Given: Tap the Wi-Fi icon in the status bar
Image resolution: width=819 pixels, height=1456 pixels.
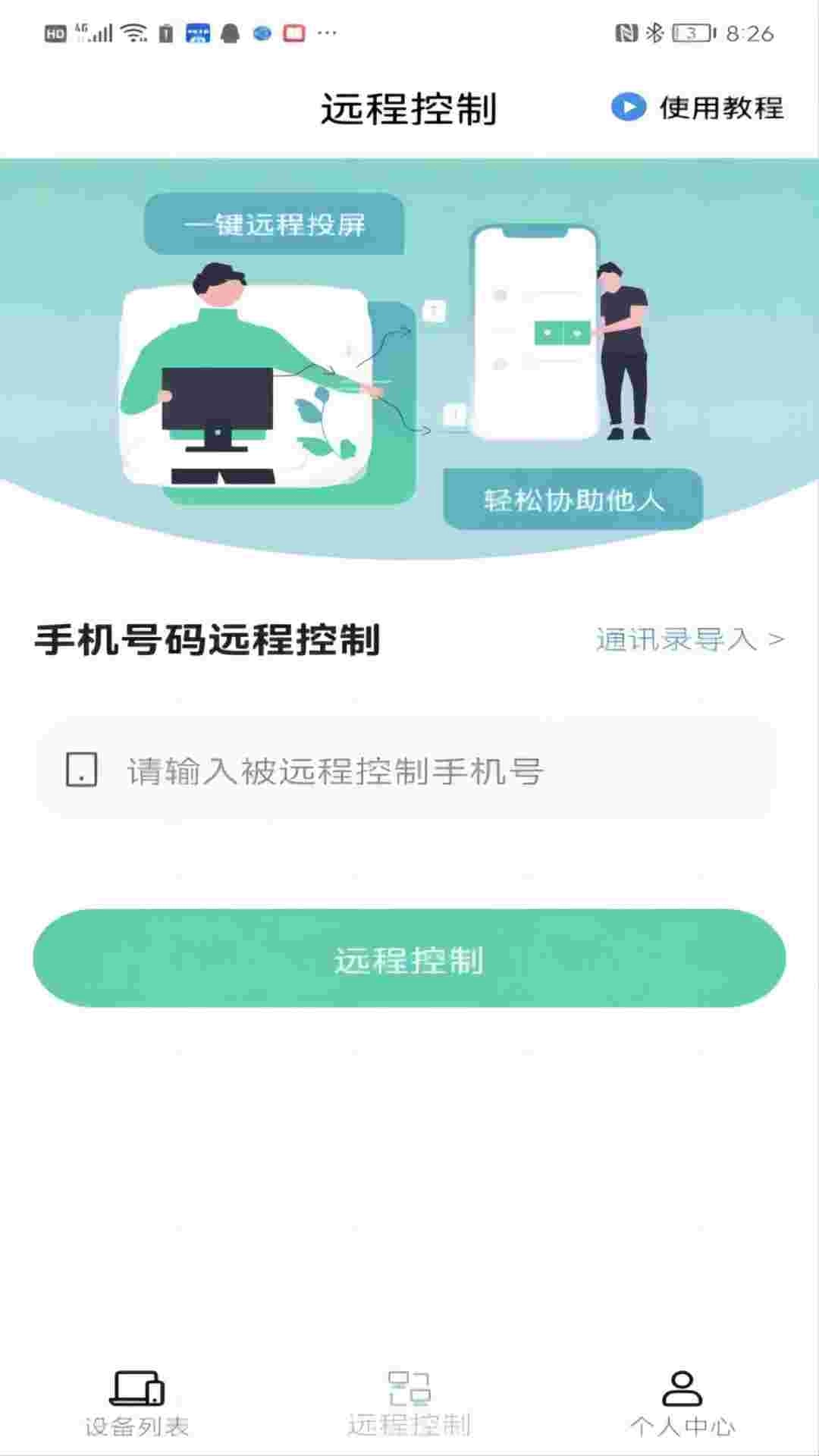Looking at the screenshot, I should (135, 32).
